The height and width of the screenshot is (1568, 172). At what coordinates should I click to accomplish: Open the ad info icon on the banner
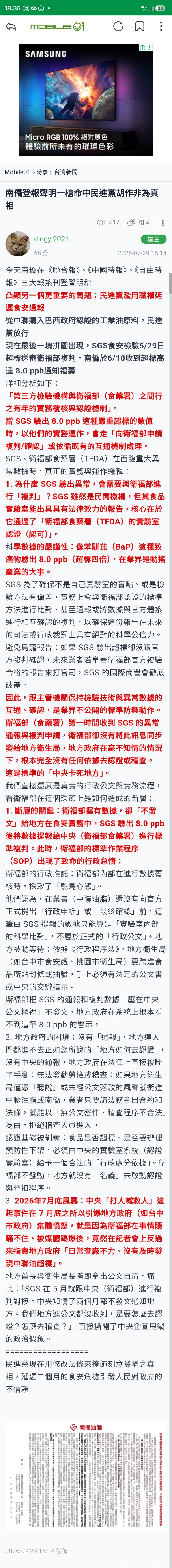[x=143, y=48]
